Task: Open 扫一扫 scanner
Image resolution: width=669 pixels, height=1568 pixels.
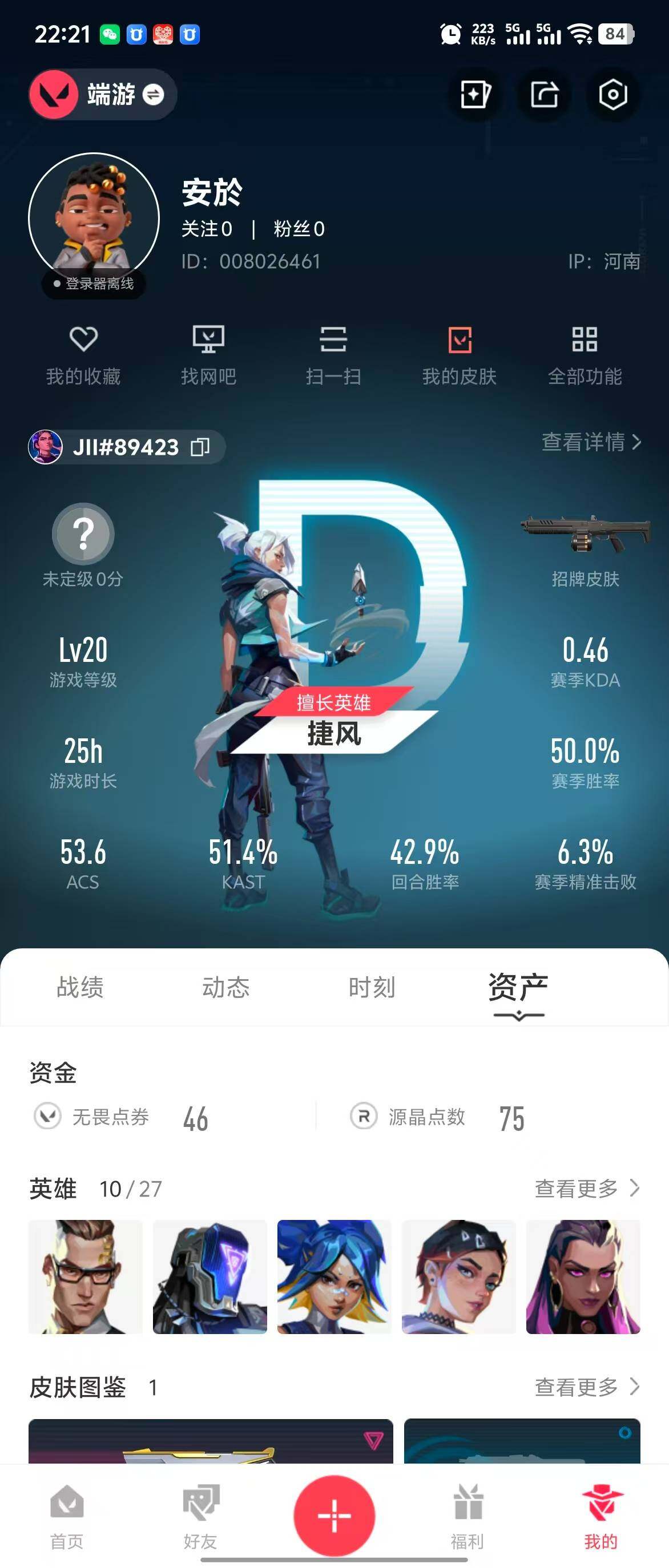Action: point(333,355)
